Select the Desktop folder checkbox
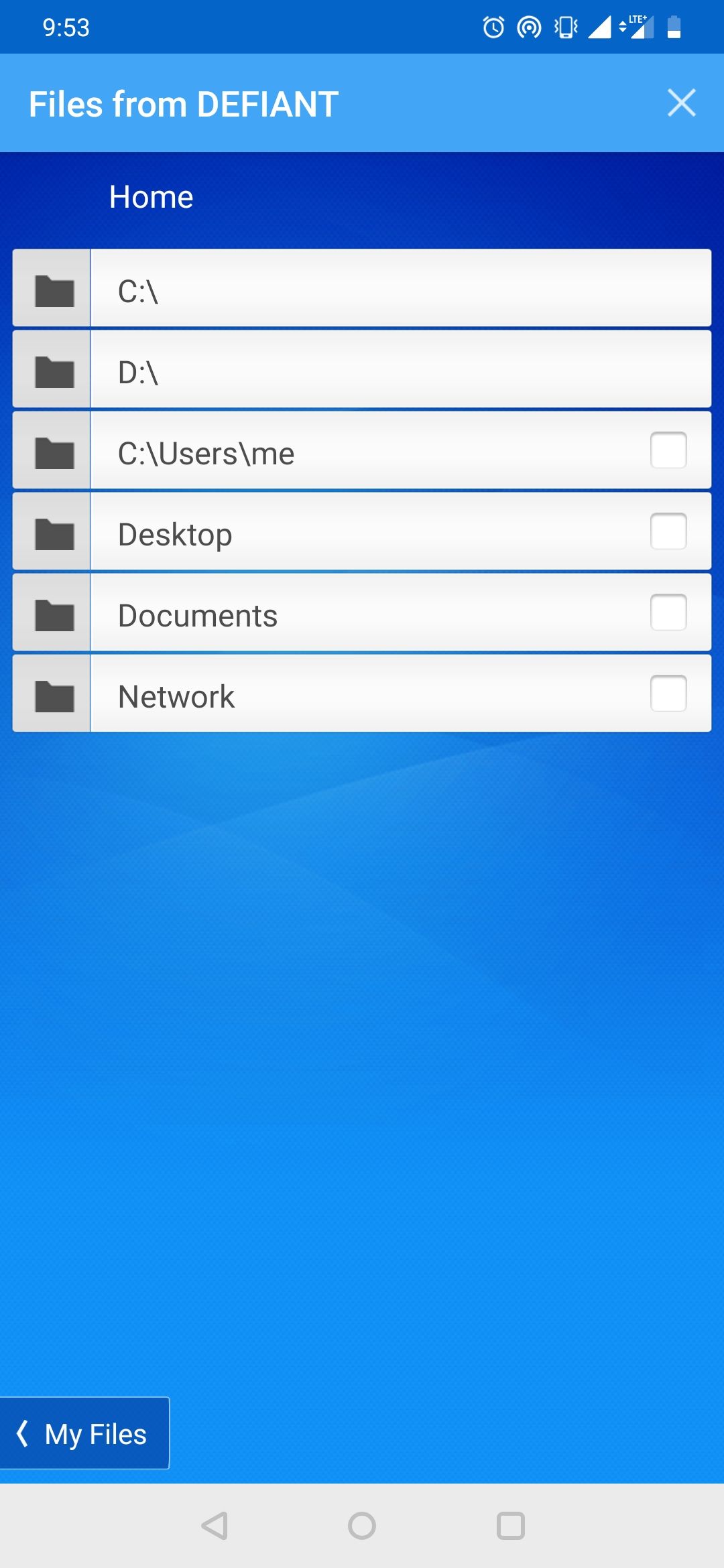The height and width of the screenshot is (1568, 724). click(x=667, y=531)
